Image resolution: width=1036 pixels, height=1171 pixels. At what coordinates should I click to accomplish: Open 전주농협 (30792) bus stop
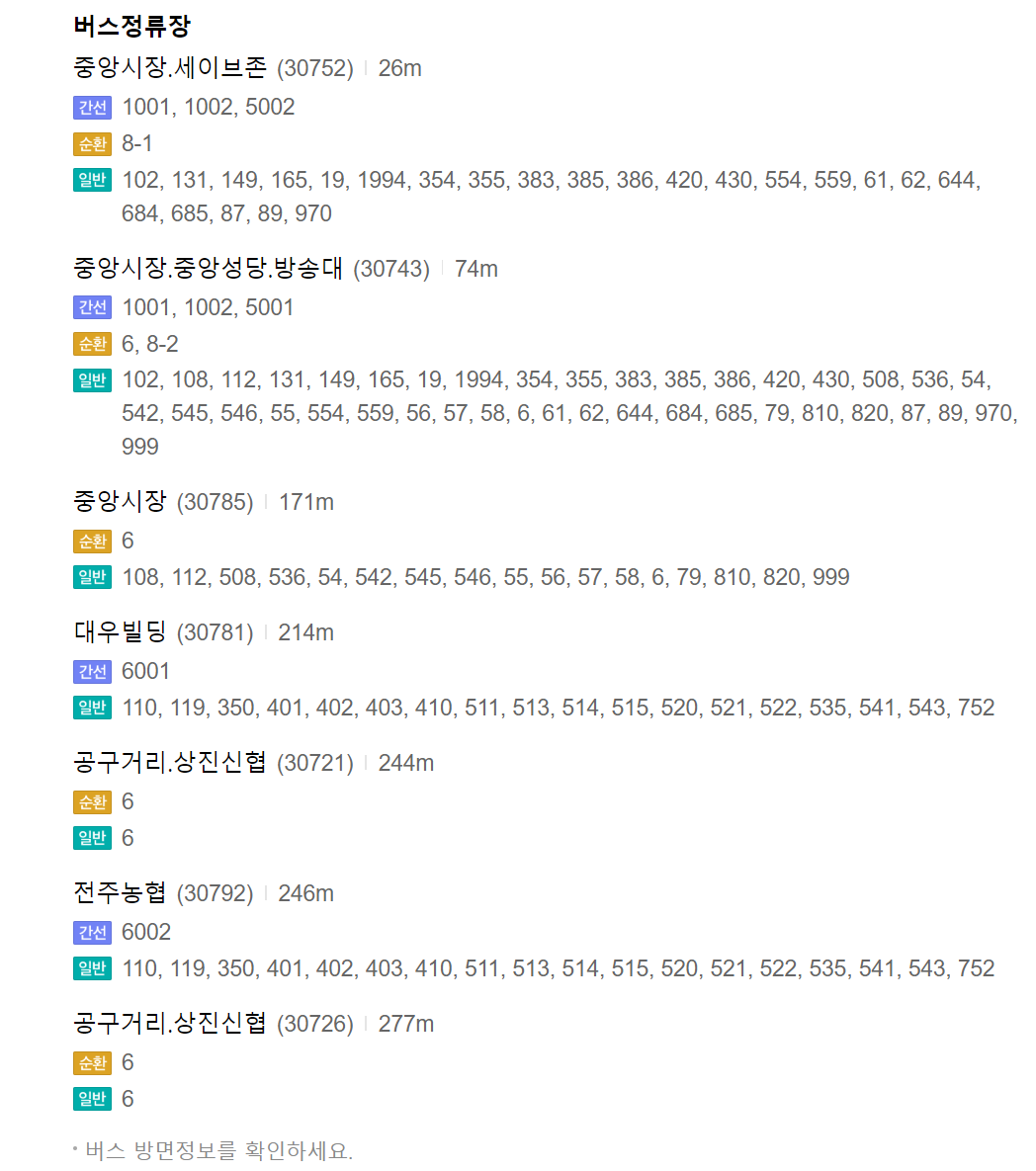click(x=121, y=893)
